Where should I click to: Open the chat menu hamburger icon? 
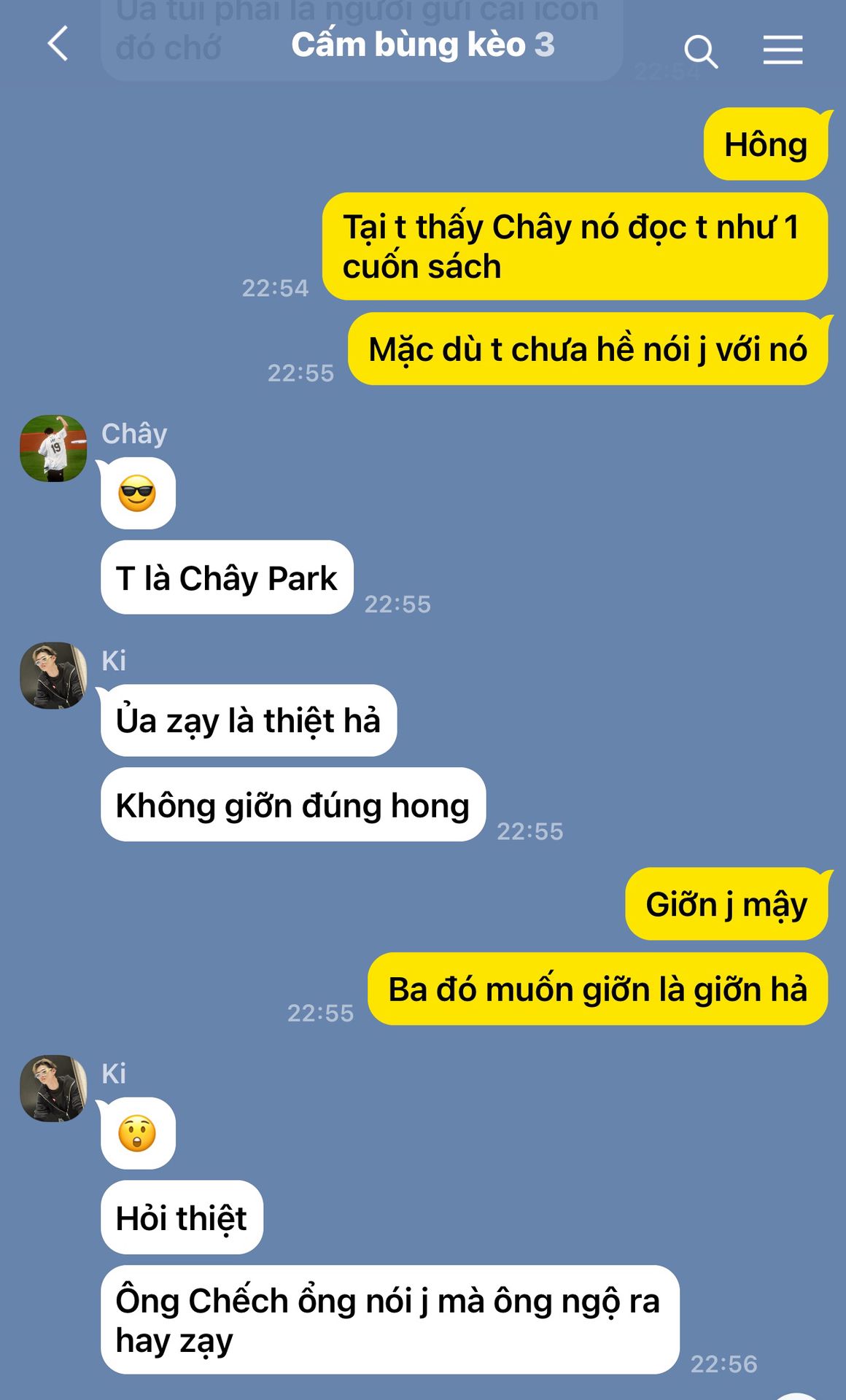coord(783,50)
